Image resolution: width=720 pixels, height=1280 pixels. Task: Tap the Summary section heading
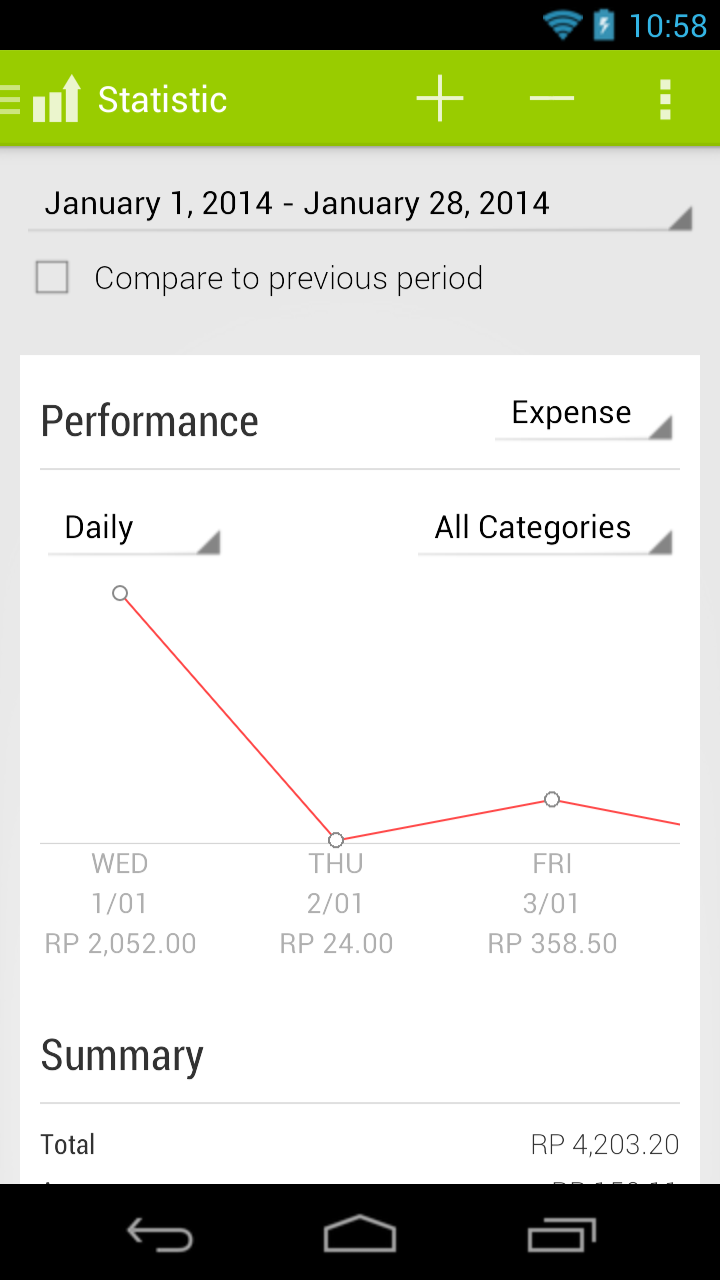122,1054
